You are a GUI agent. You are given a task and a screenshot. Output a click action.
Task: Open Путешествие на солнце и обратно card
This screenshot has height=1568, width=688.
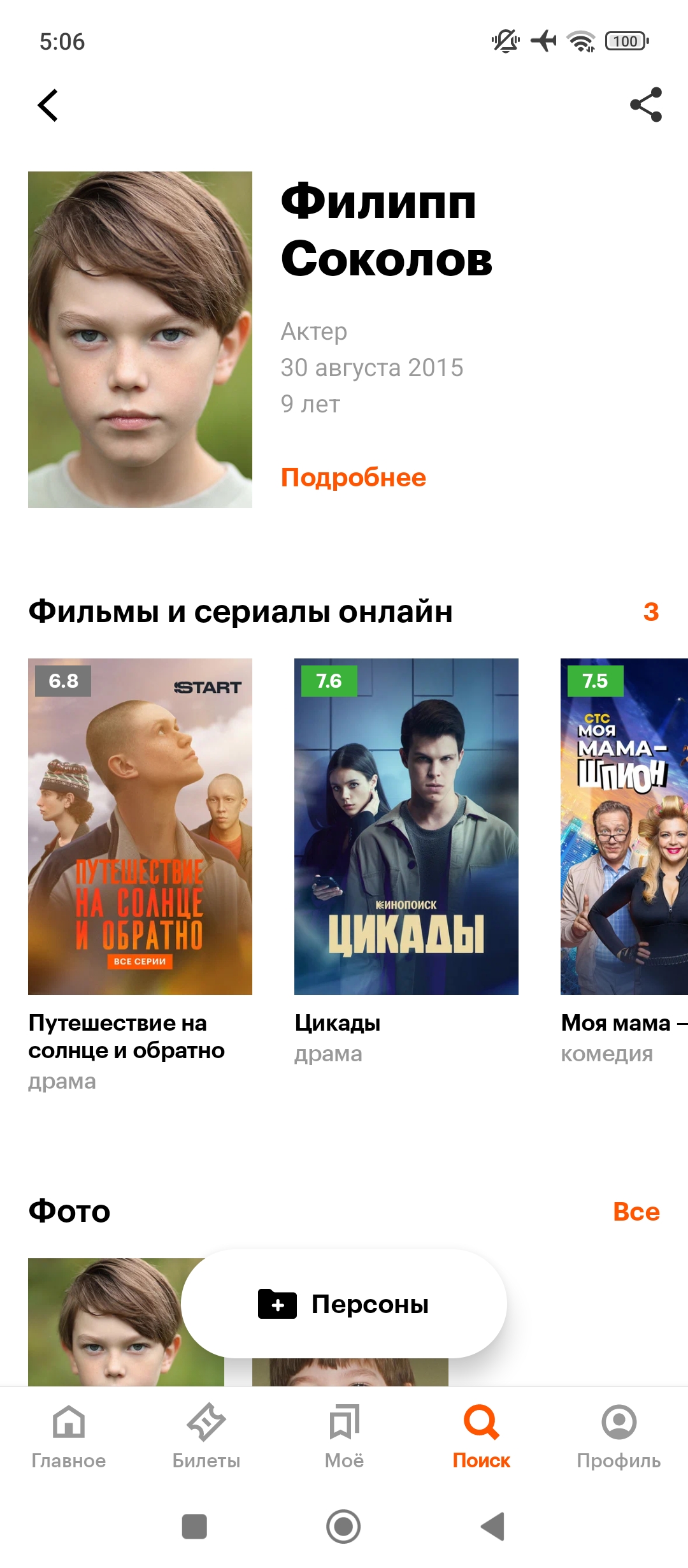point(140,826)
